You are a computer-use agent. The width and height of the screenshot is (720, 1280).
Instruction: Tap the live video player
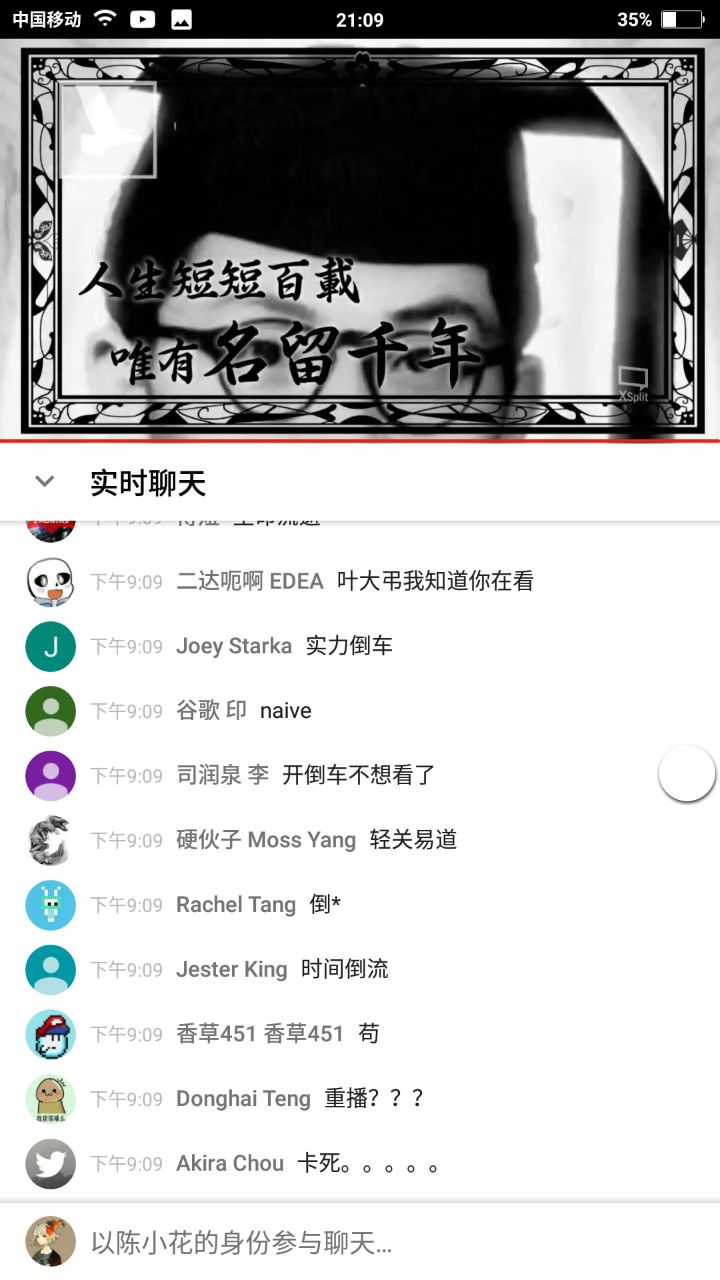coord(360,240)
